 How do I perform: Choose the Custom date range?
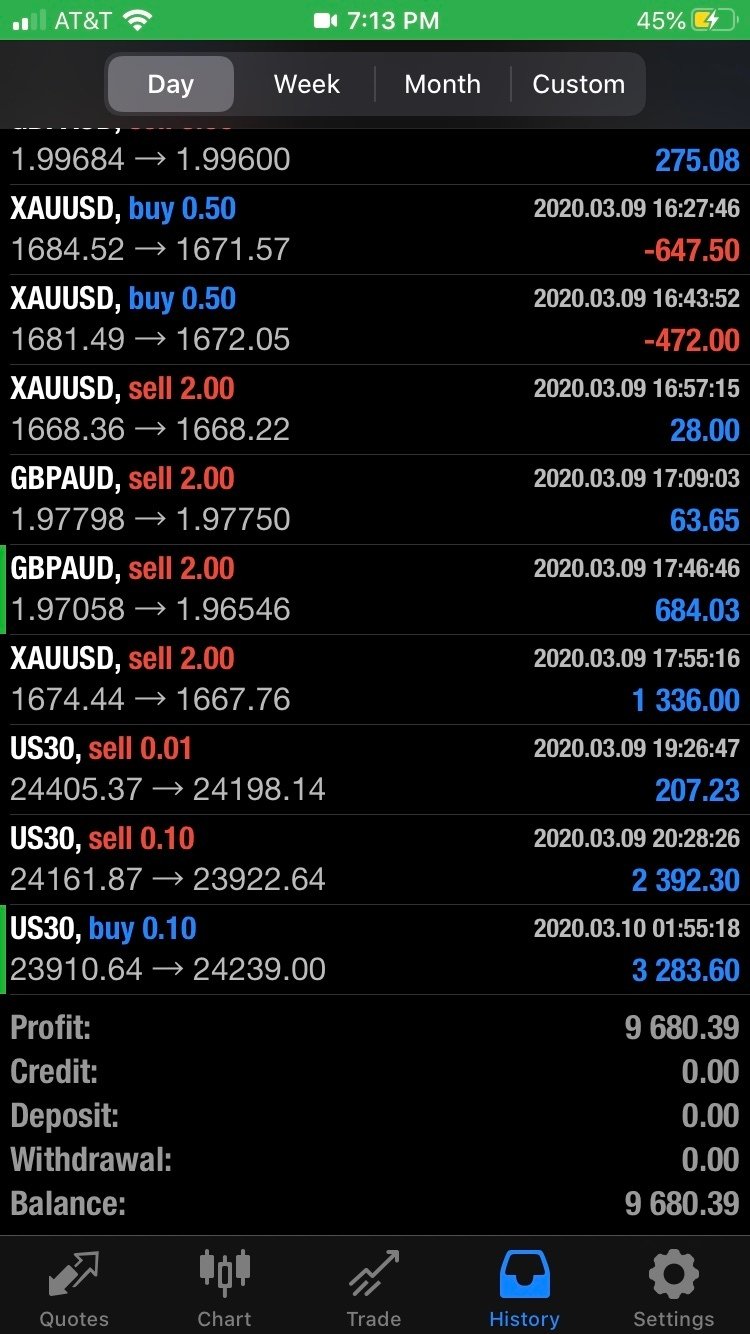578,84
